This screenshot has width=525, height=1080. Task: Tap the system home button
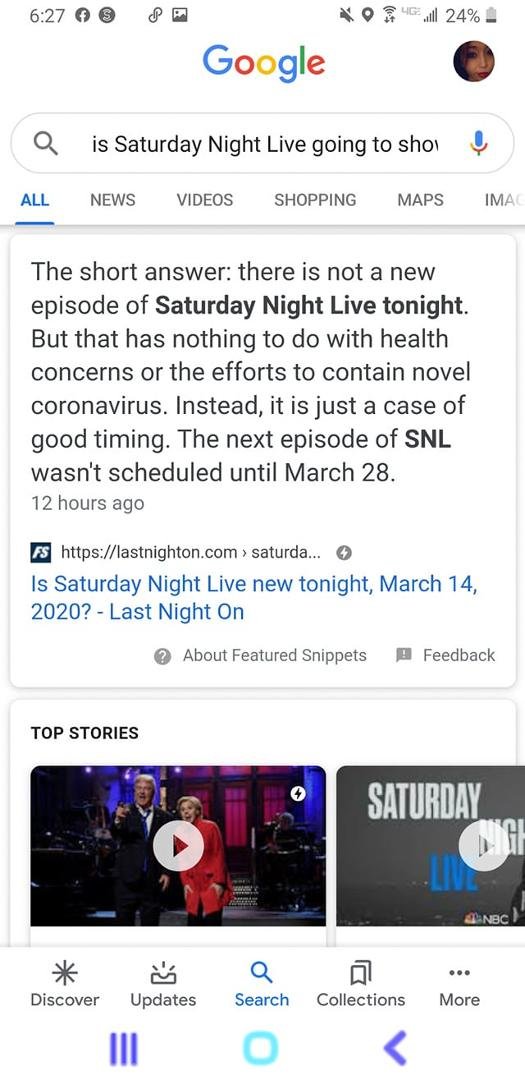261,1048
